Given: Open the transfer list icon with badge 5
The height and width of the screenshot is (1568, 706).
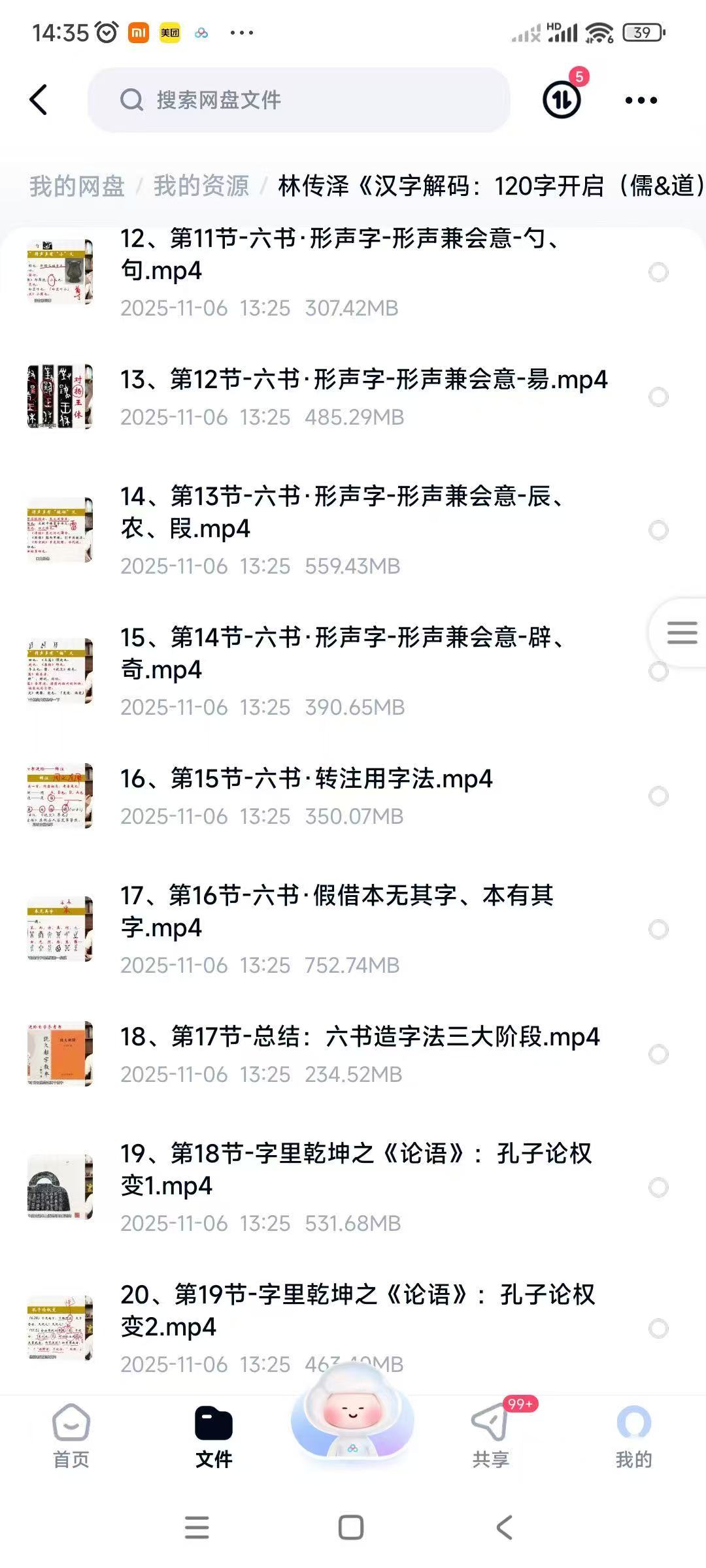Looking at the screenshot, I should pyautogui.click(x=562, y=100).
